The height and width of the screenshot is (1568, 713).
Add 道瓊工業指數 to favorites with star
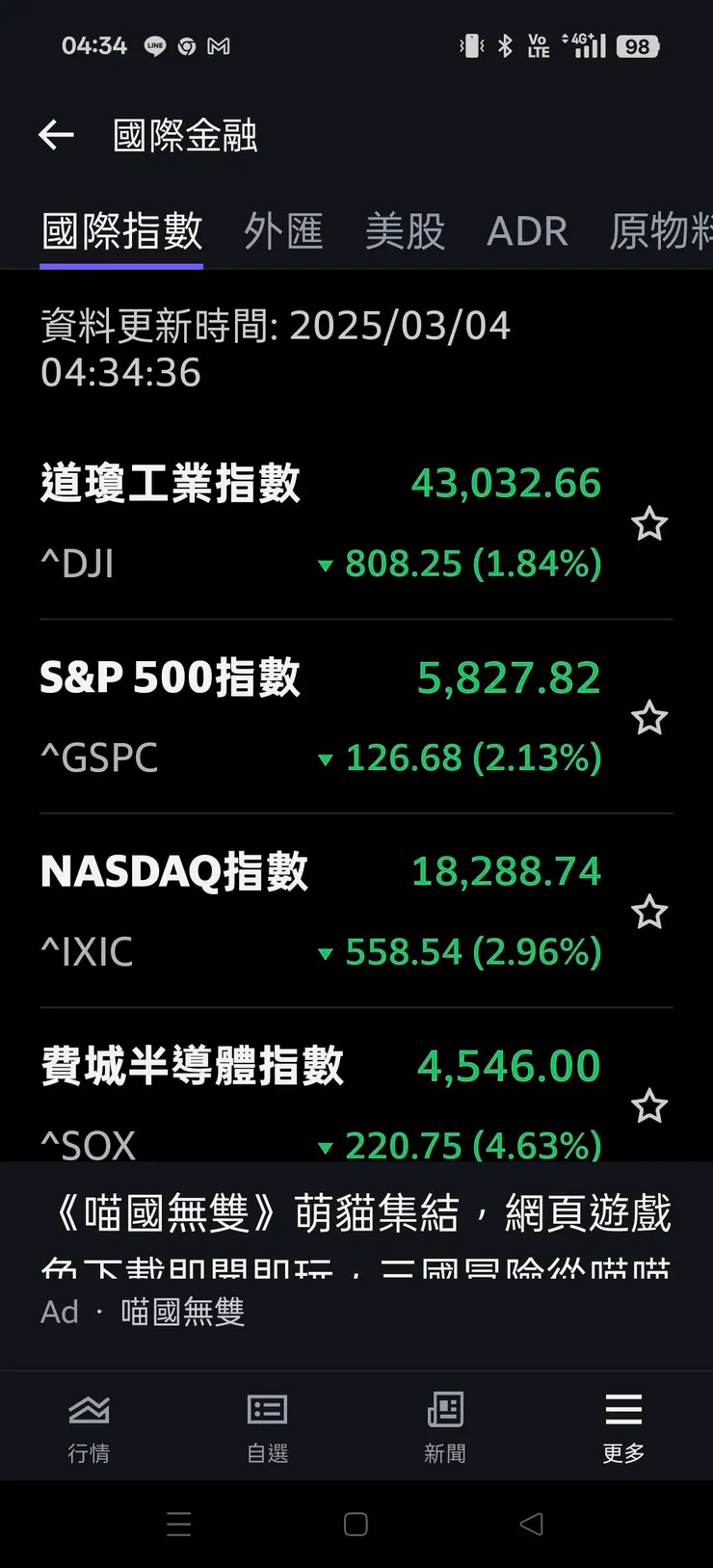pos(648,524)
